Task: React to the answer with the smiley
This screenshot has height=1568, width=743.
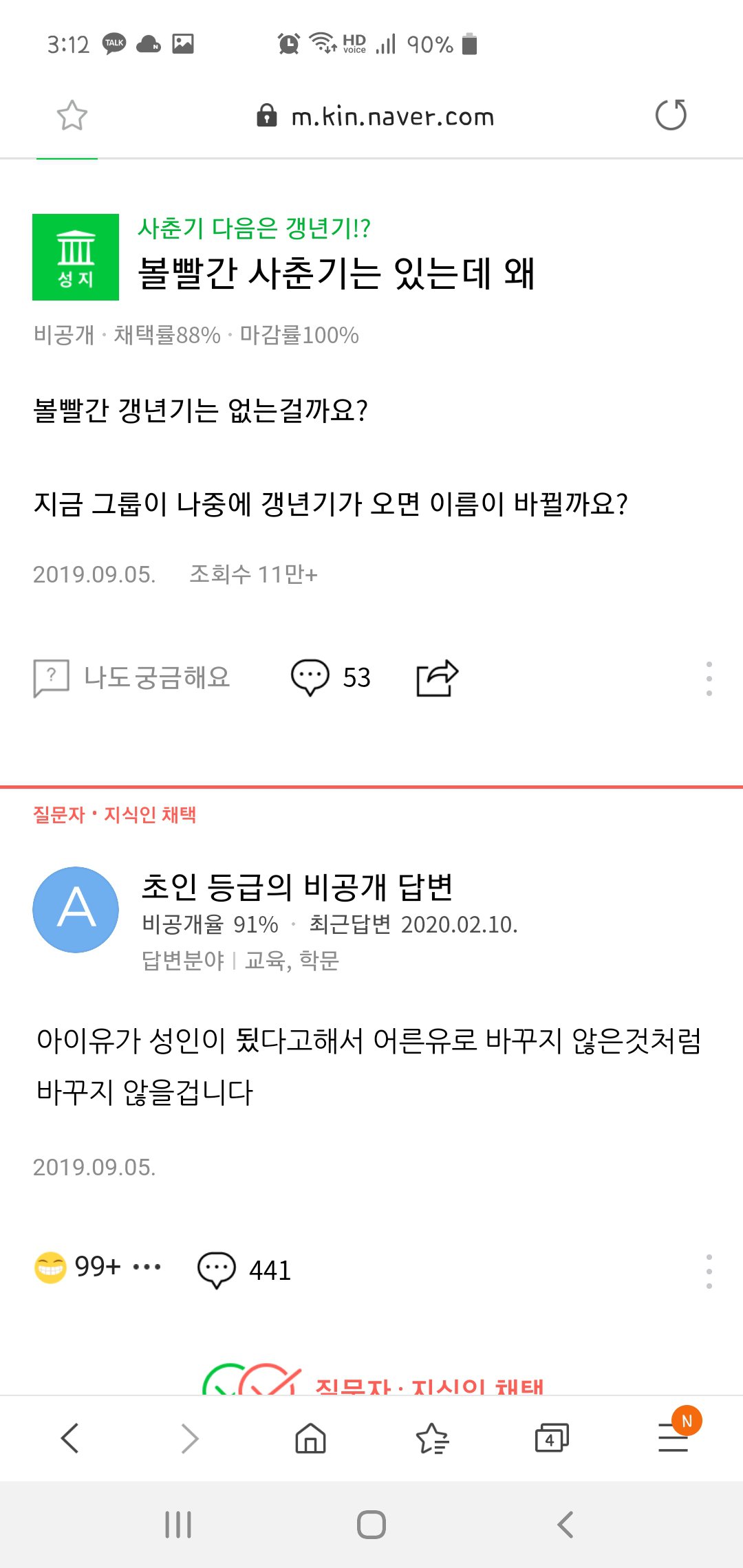Action: (x=51, y=1267)
